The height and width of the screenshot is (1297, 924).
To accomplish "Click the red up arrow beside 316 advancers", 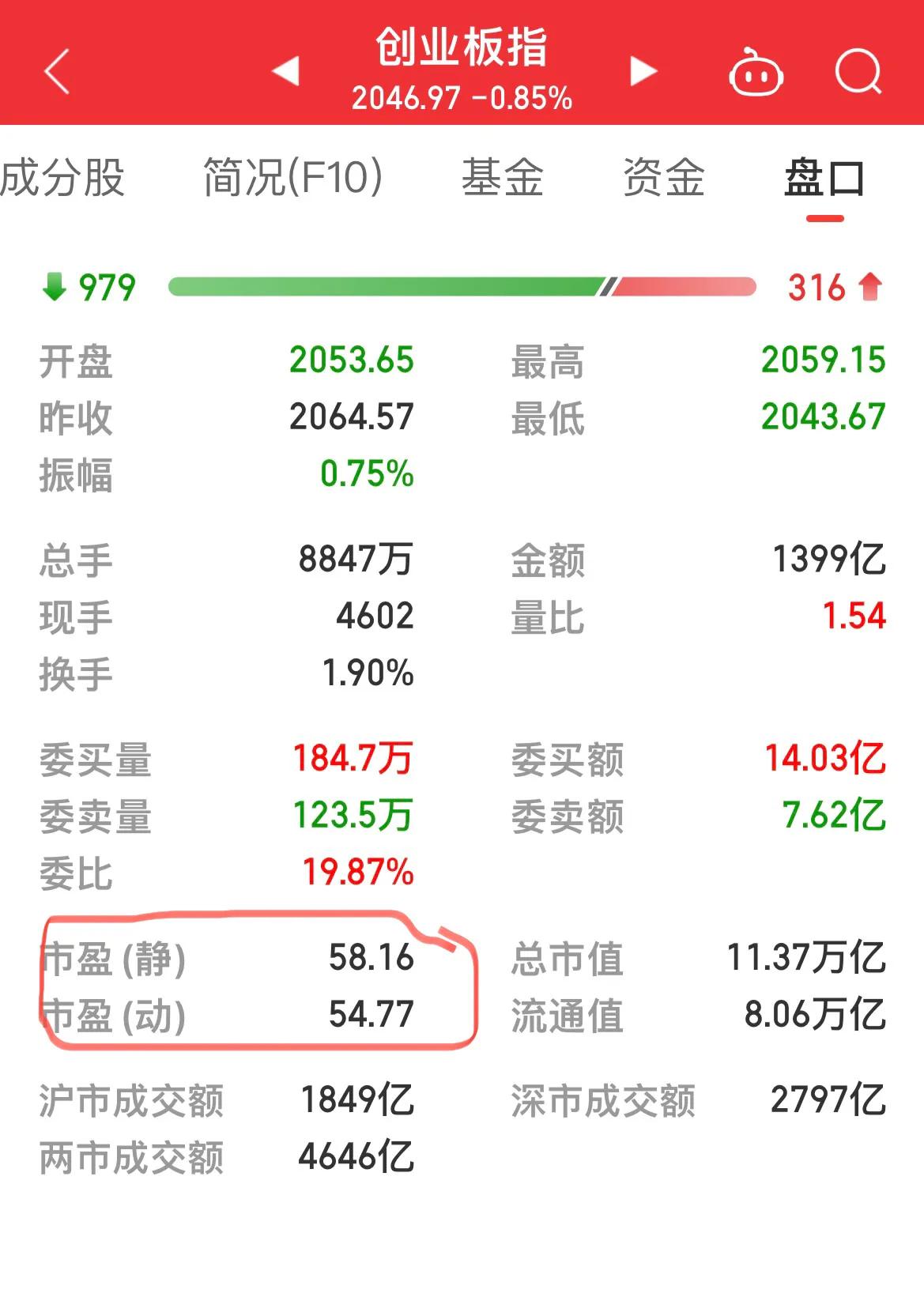I will pos(870,287).
